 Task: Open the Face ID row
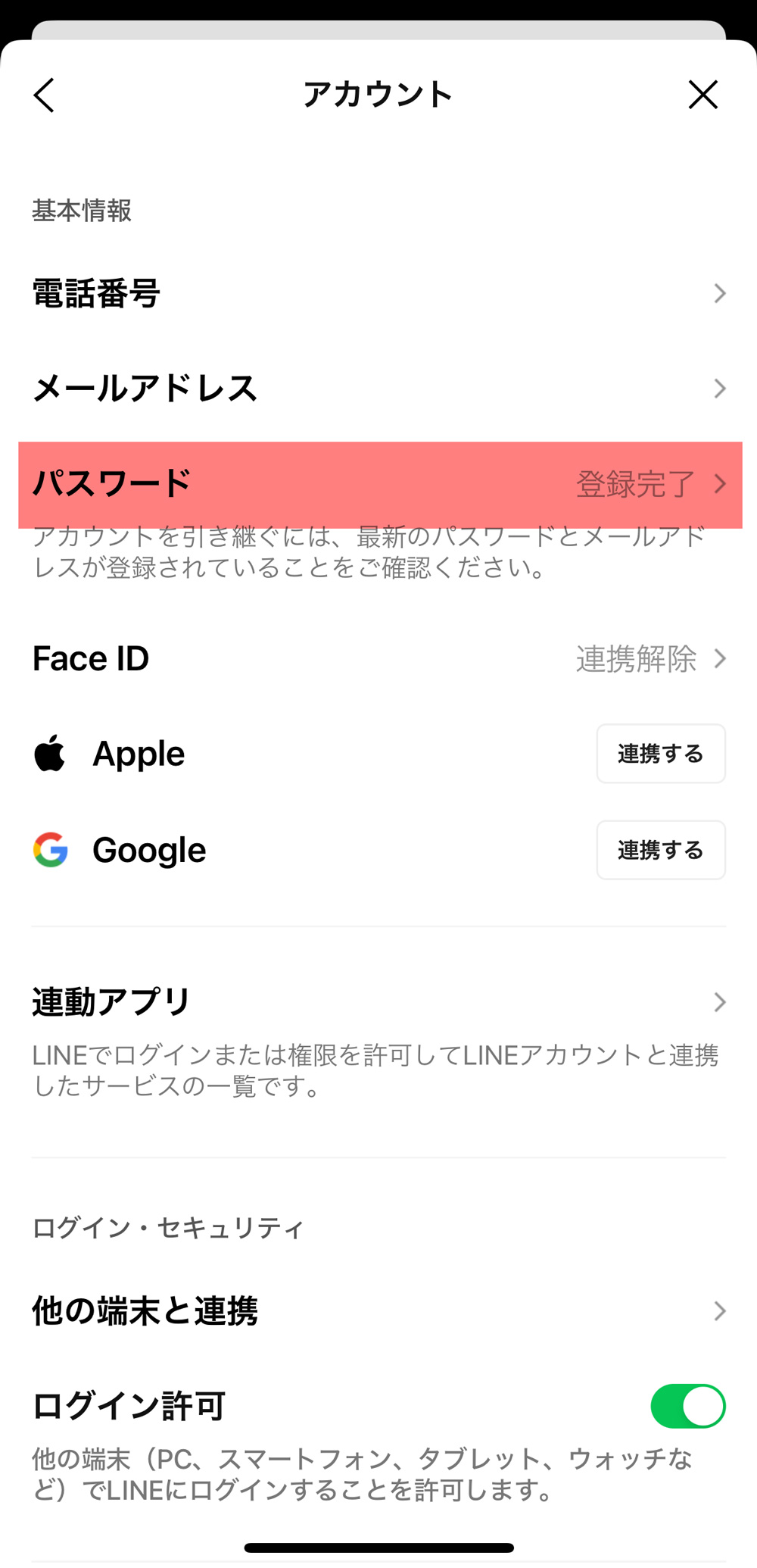pyautogui.click(x=378, y=659)
